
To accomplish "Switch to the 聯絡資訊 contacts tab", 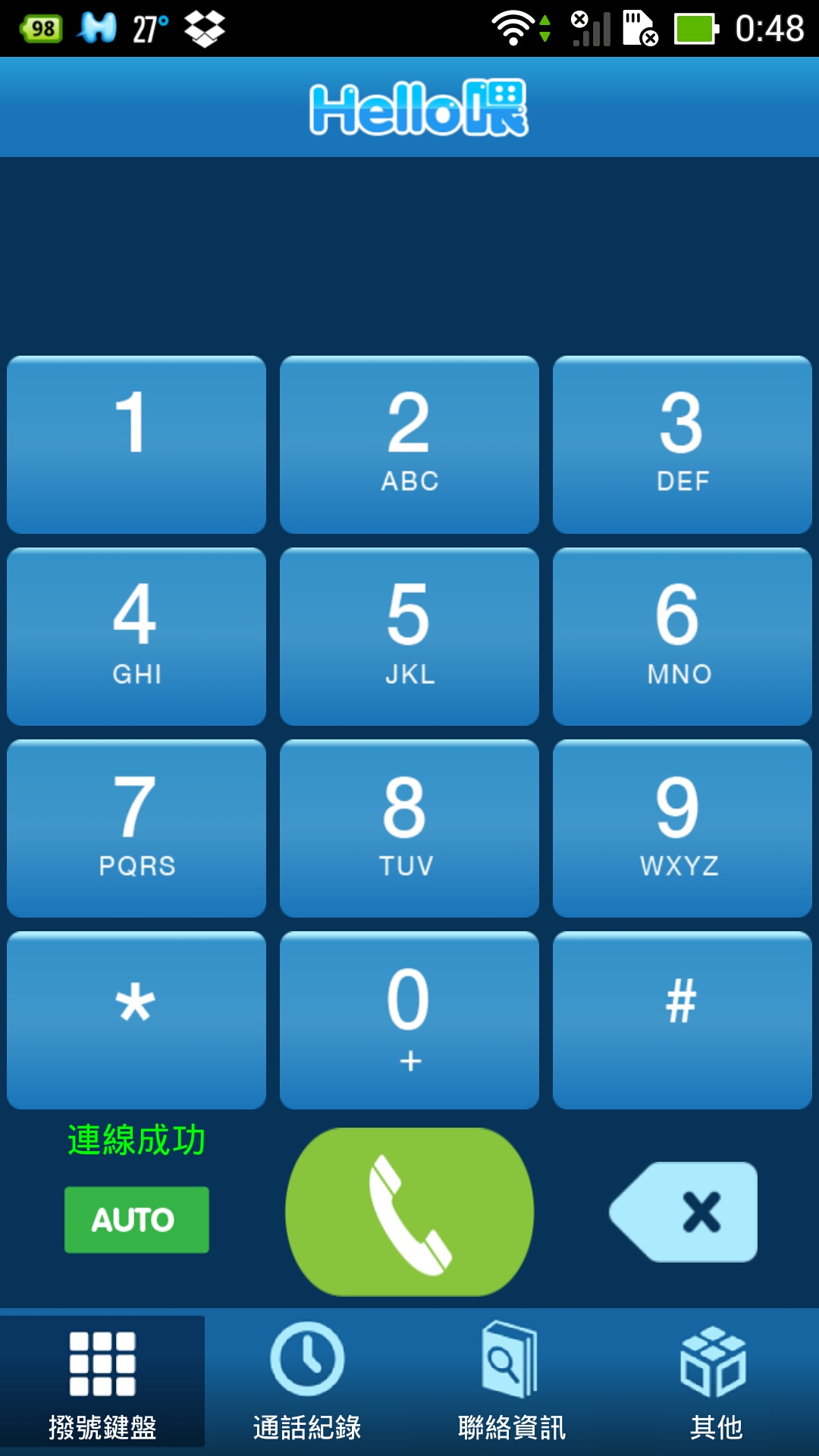I will (x=512, y=1382).
